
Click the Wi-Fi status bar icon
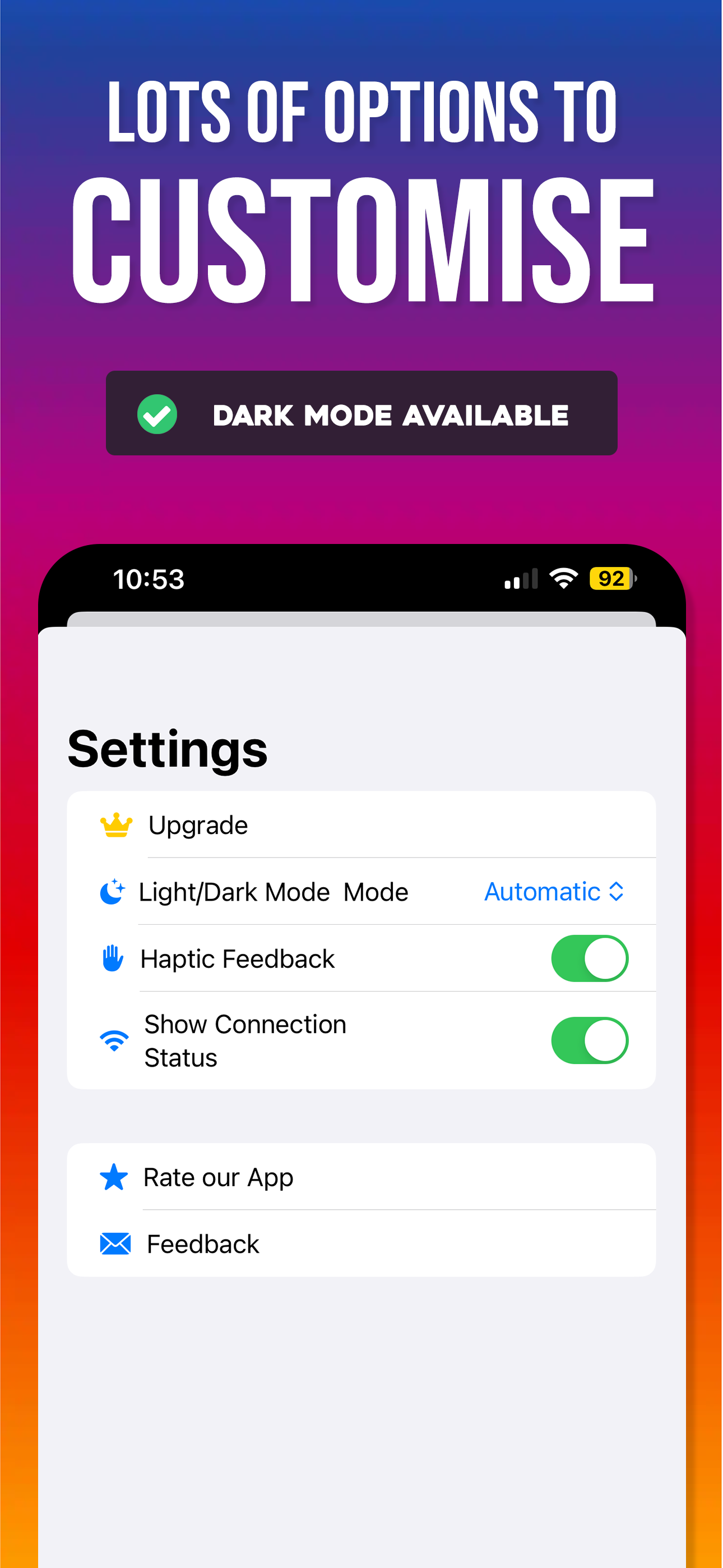[563, 579]
